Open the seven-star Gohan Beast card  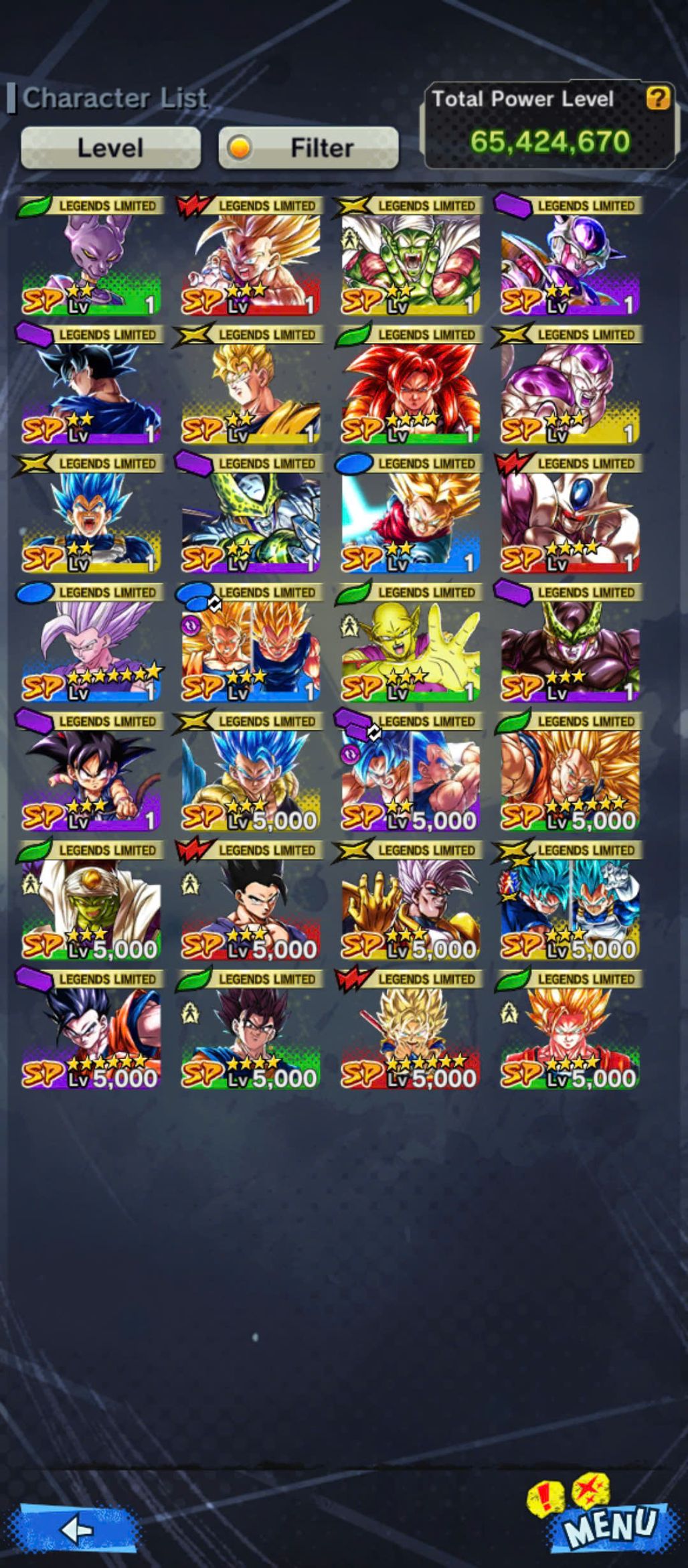[x=90, y=645]
